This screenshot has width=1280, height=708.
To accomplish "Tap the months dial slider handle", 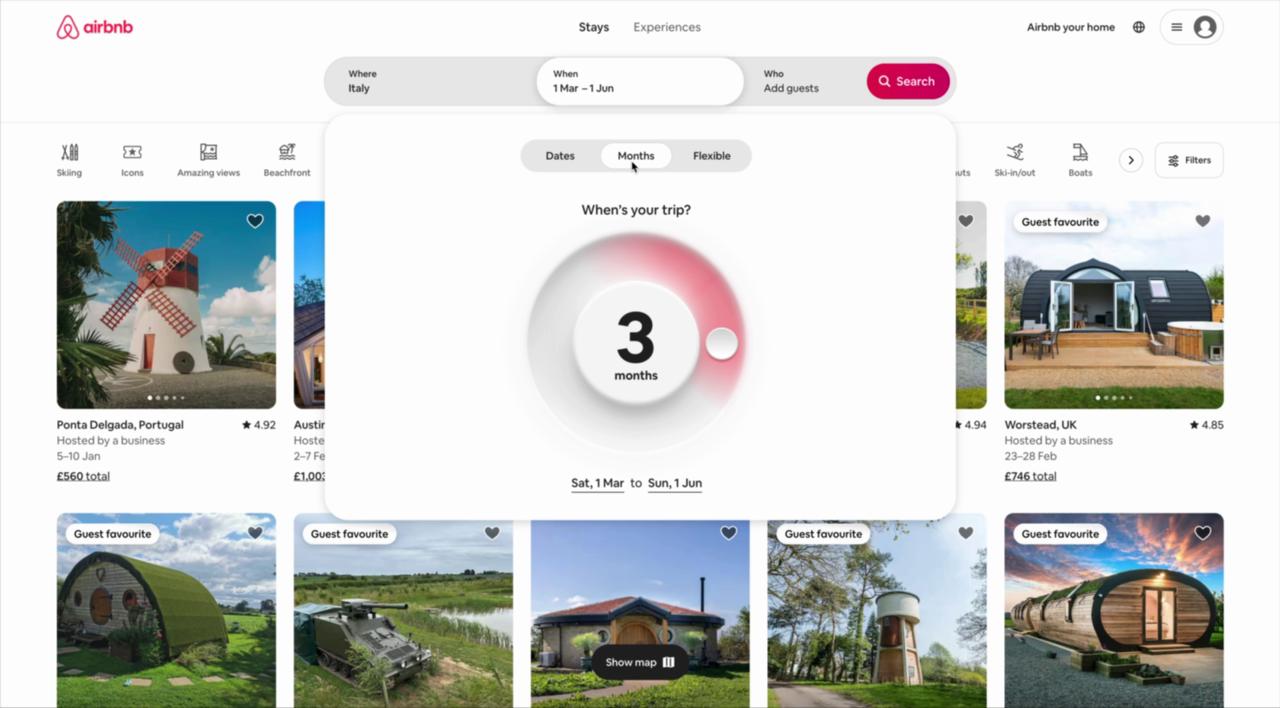I will [721, 343].
